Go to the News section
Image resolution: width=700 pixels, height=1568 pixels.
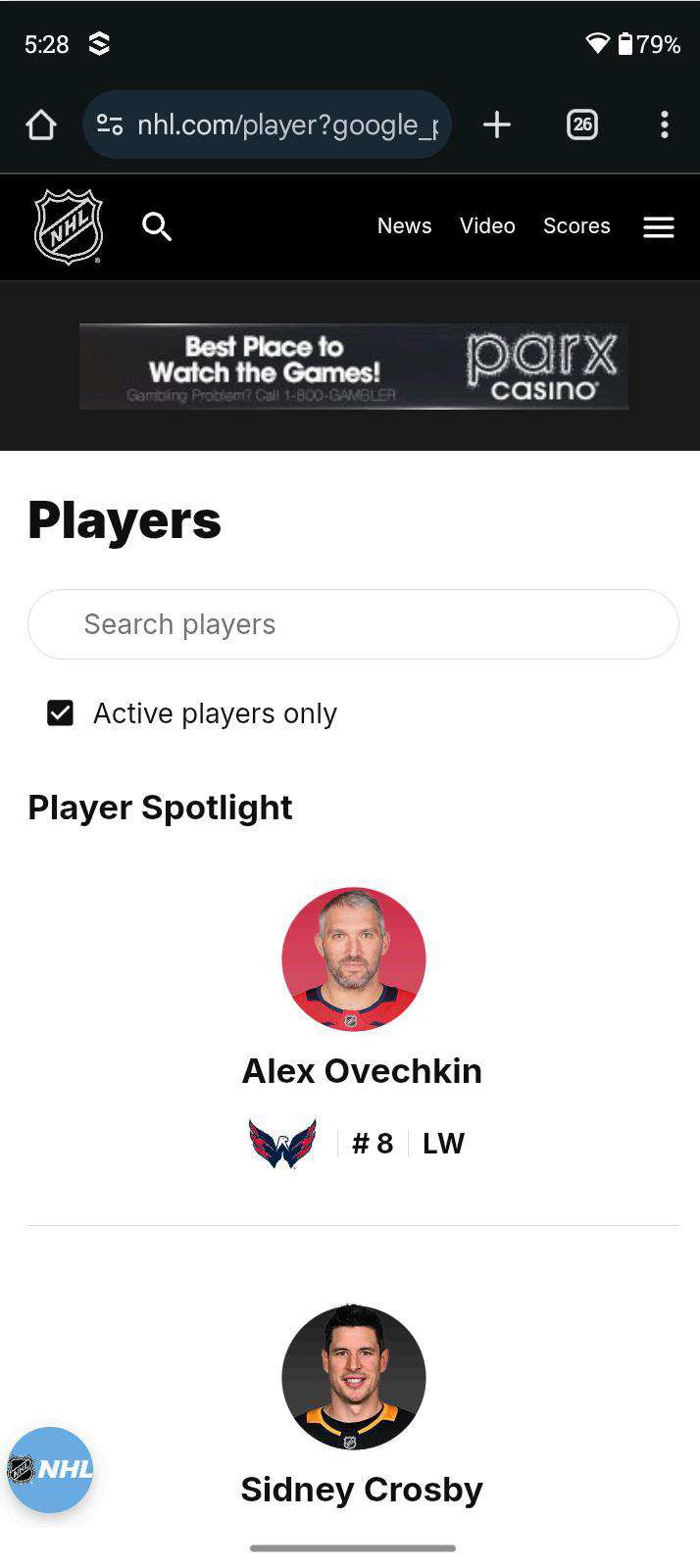[x=404, y=226]
